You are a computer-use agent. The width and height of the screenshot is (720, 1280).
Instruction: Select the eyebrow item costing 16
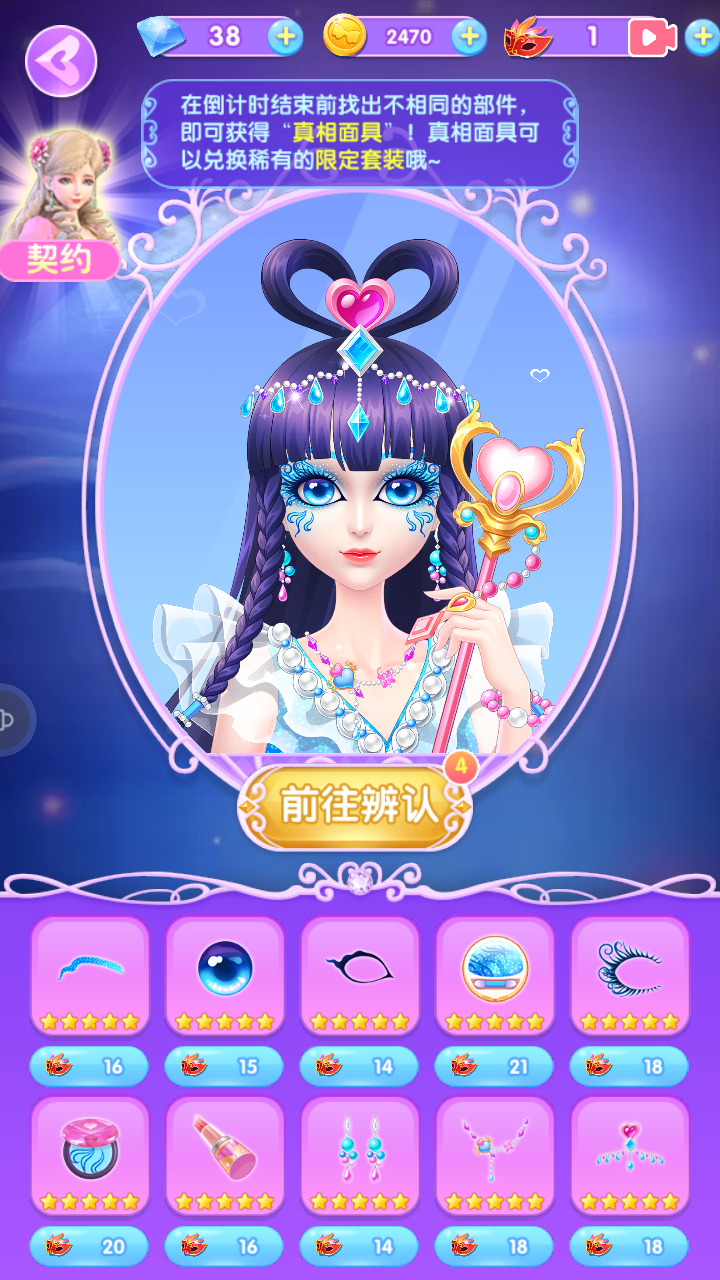point(90,975)
